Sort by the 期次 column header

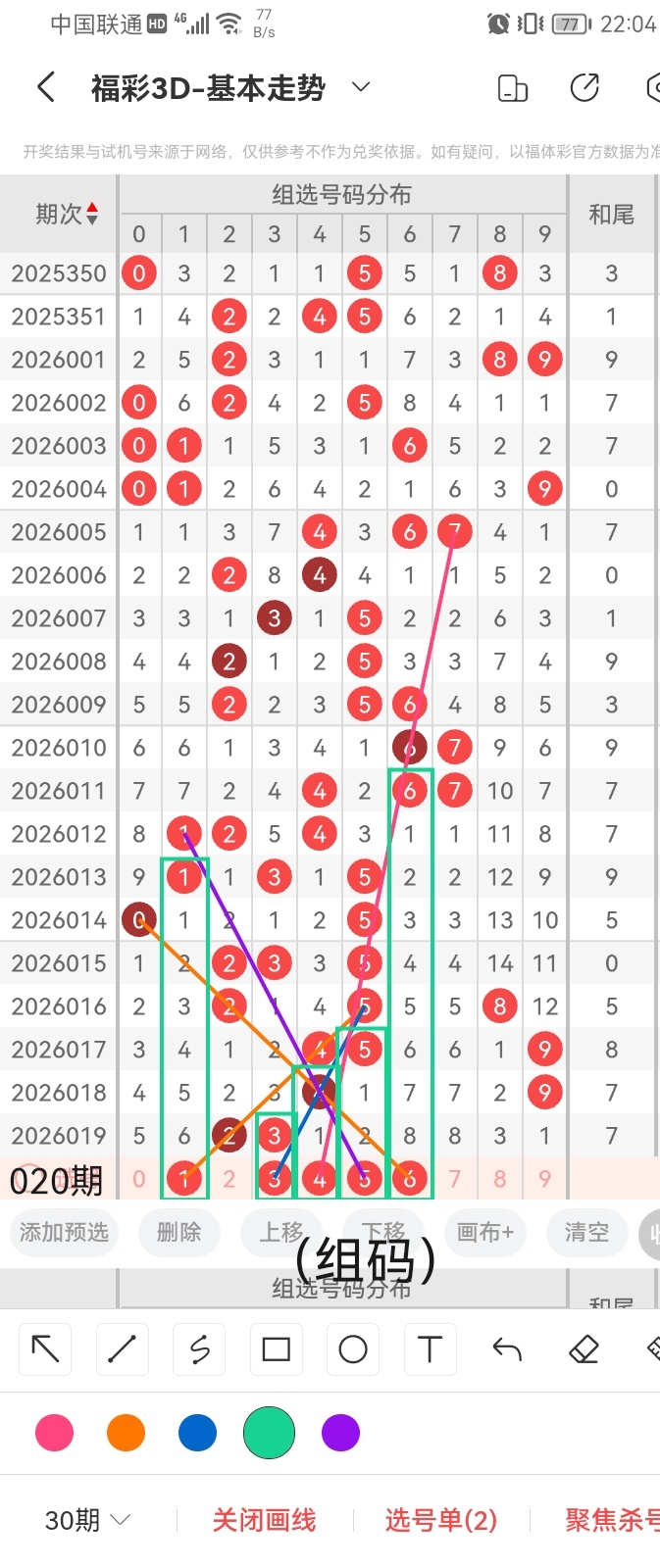[x=66, y=214]
